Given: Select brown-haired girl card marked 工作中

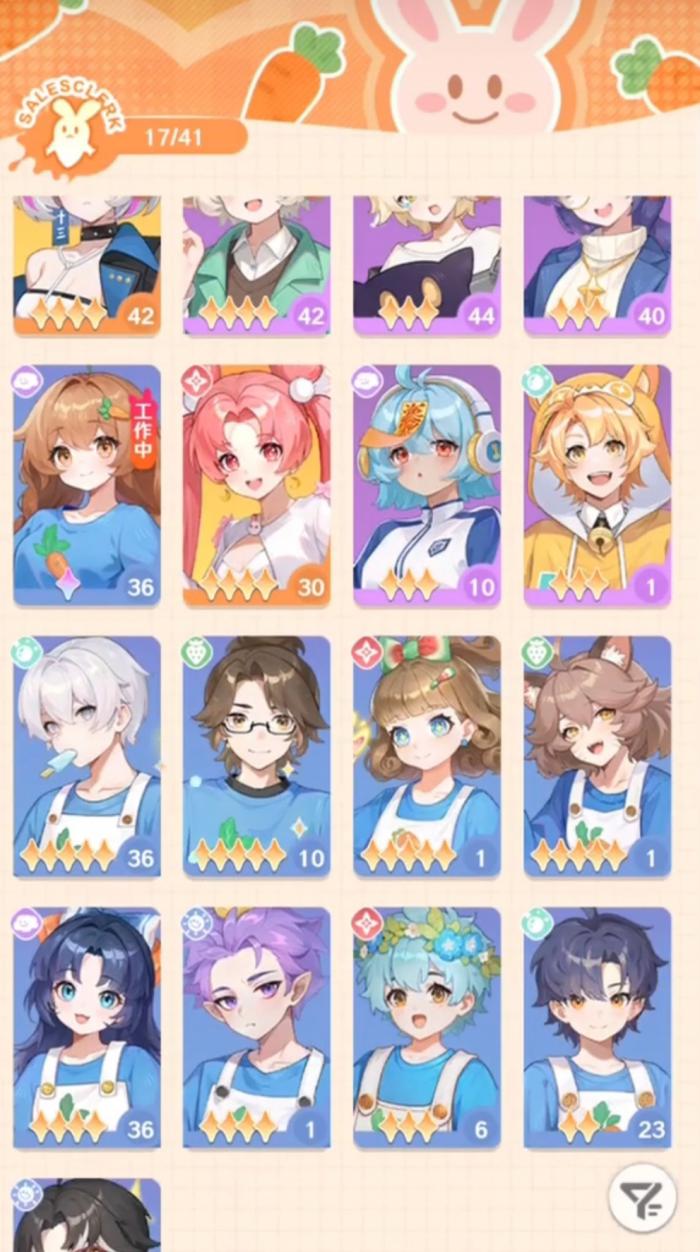Looking at the screenshot, I should coord(87,485).
